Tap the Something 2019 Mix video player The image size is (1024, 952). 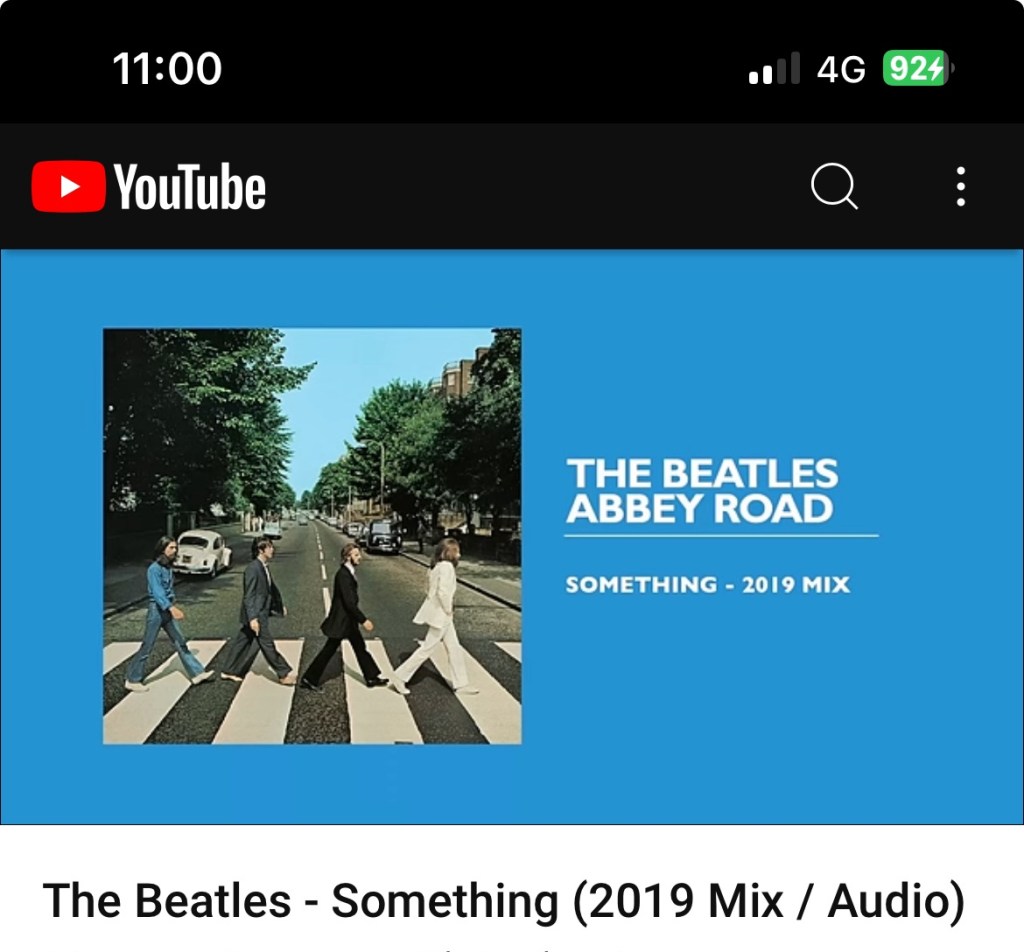[512, 536]
